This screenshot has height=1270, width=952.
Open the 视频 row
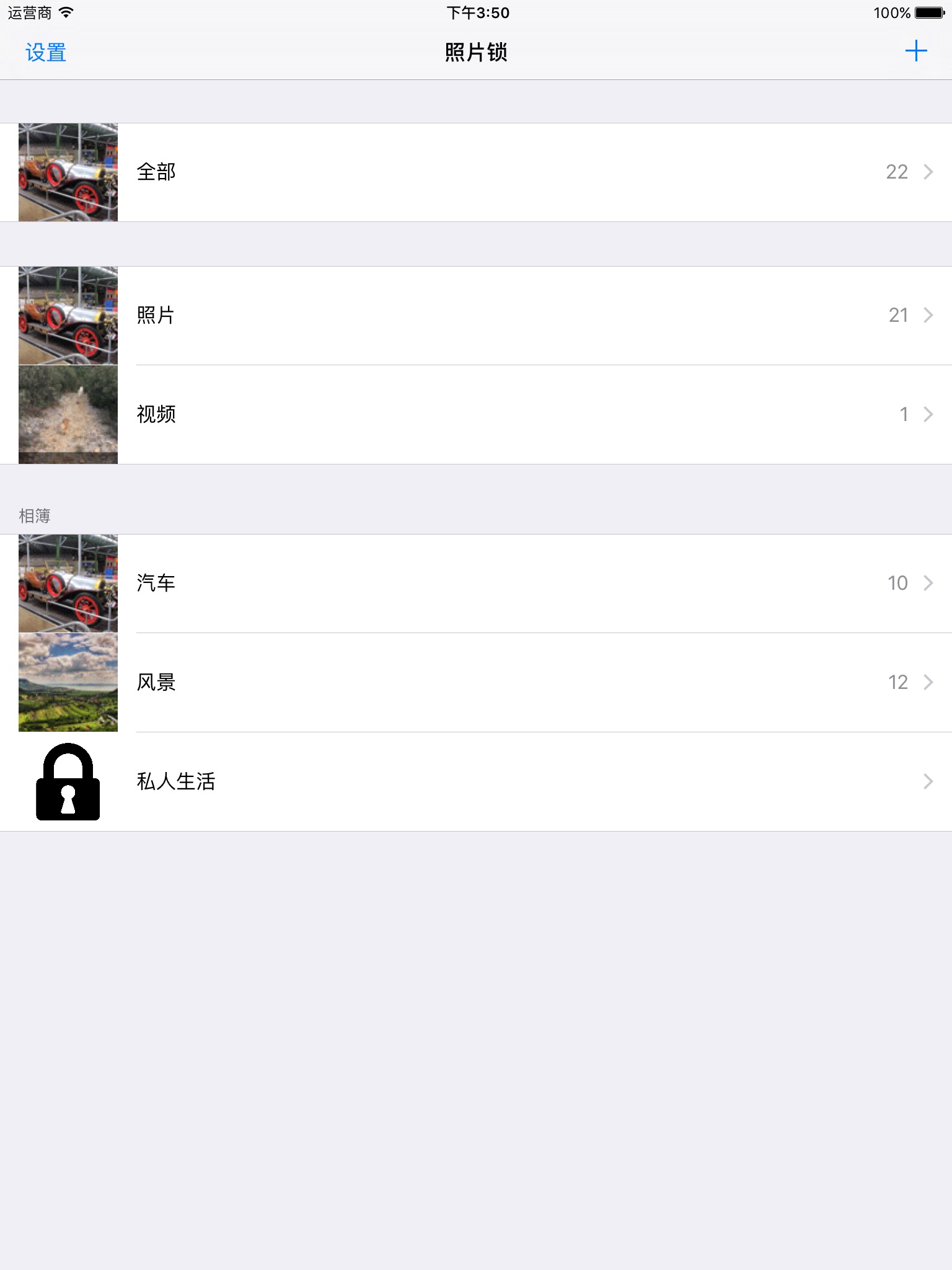click(x=476, y=414)
